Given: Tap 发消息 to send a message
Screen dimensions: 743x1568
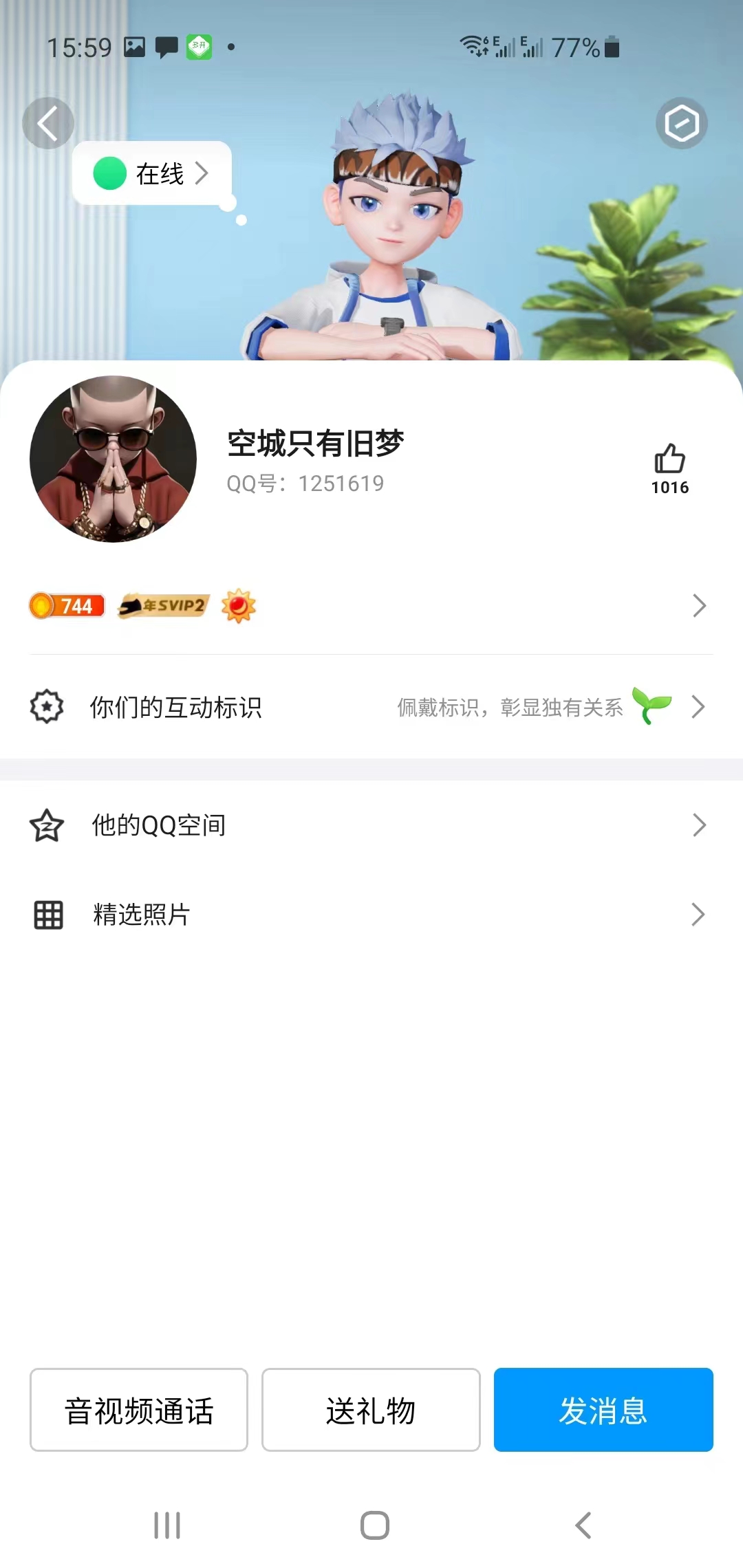Looking at the screenshot, I should 603,1411.
